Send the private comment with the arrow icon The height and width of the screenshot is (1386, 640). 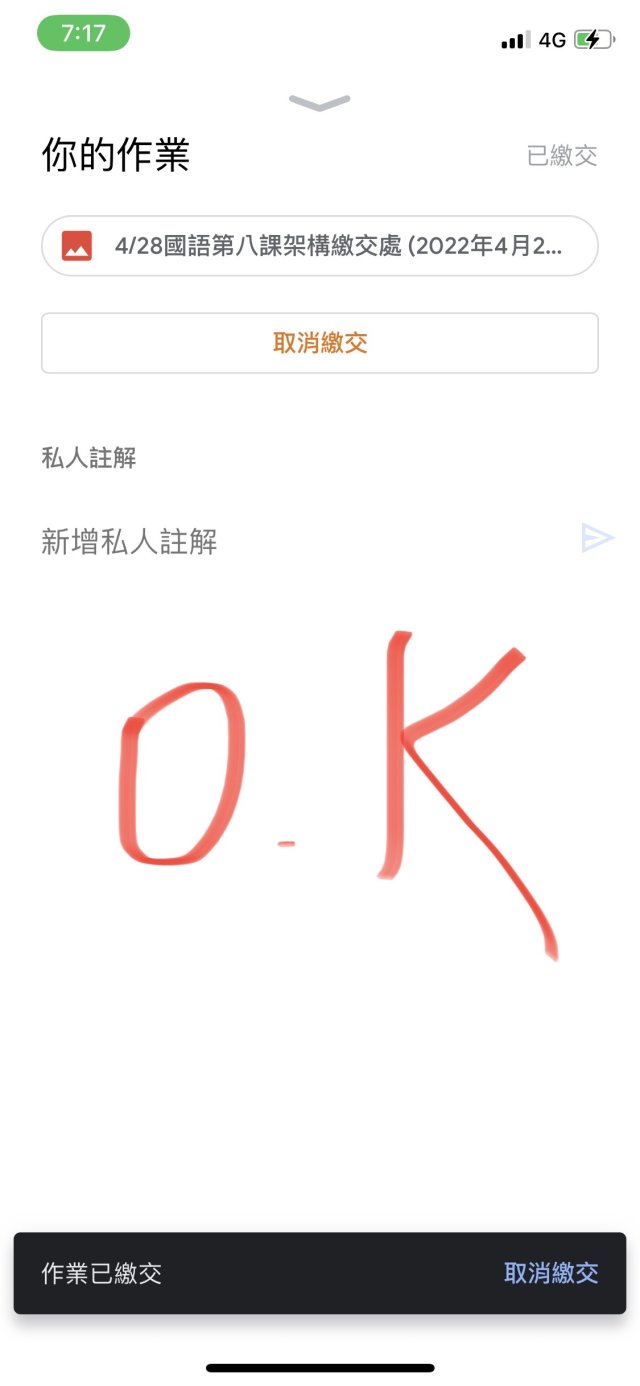(597, 539)
